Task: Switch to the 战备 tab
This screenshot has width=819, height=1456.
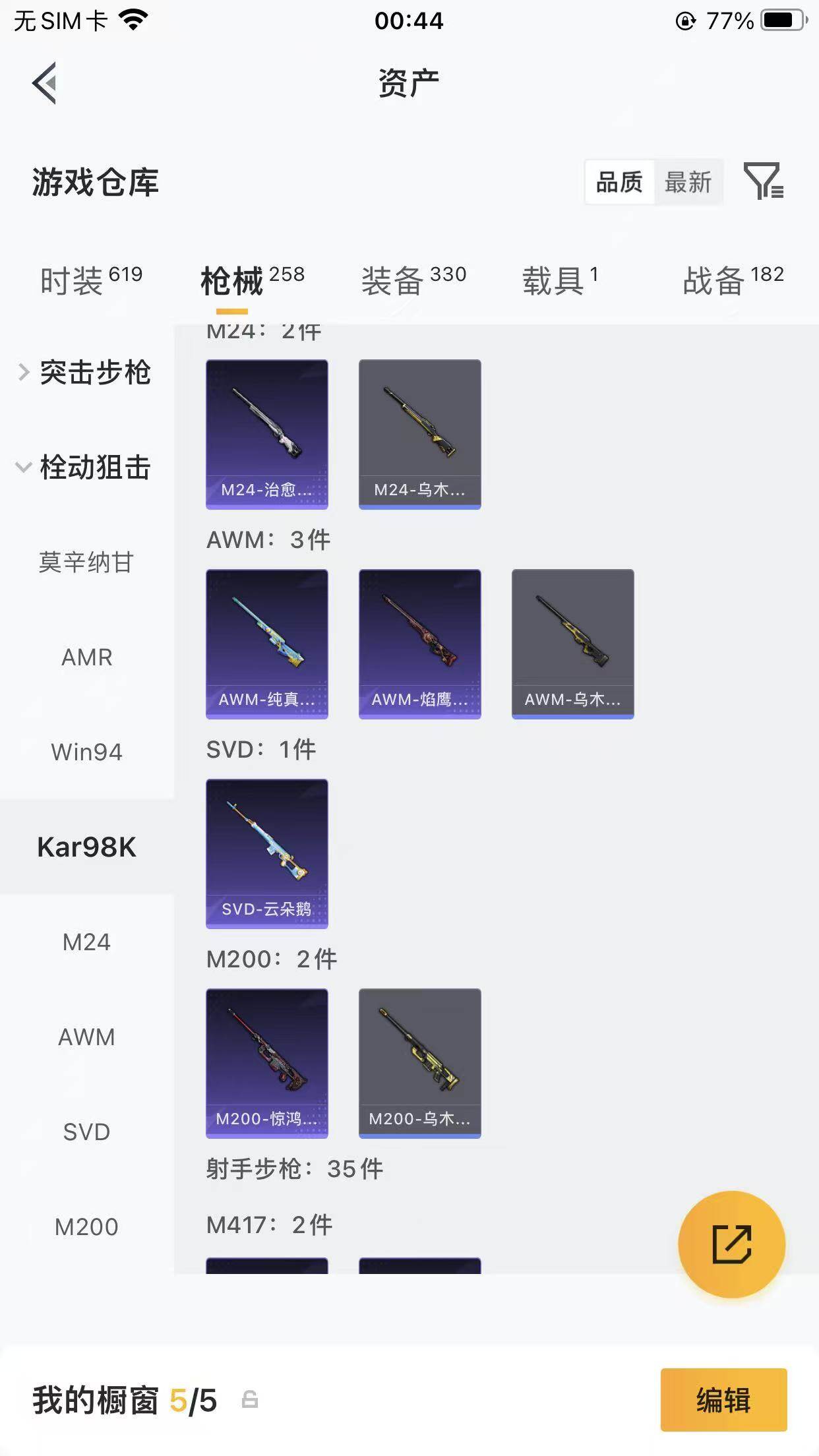Action: (x=733, y=281)
